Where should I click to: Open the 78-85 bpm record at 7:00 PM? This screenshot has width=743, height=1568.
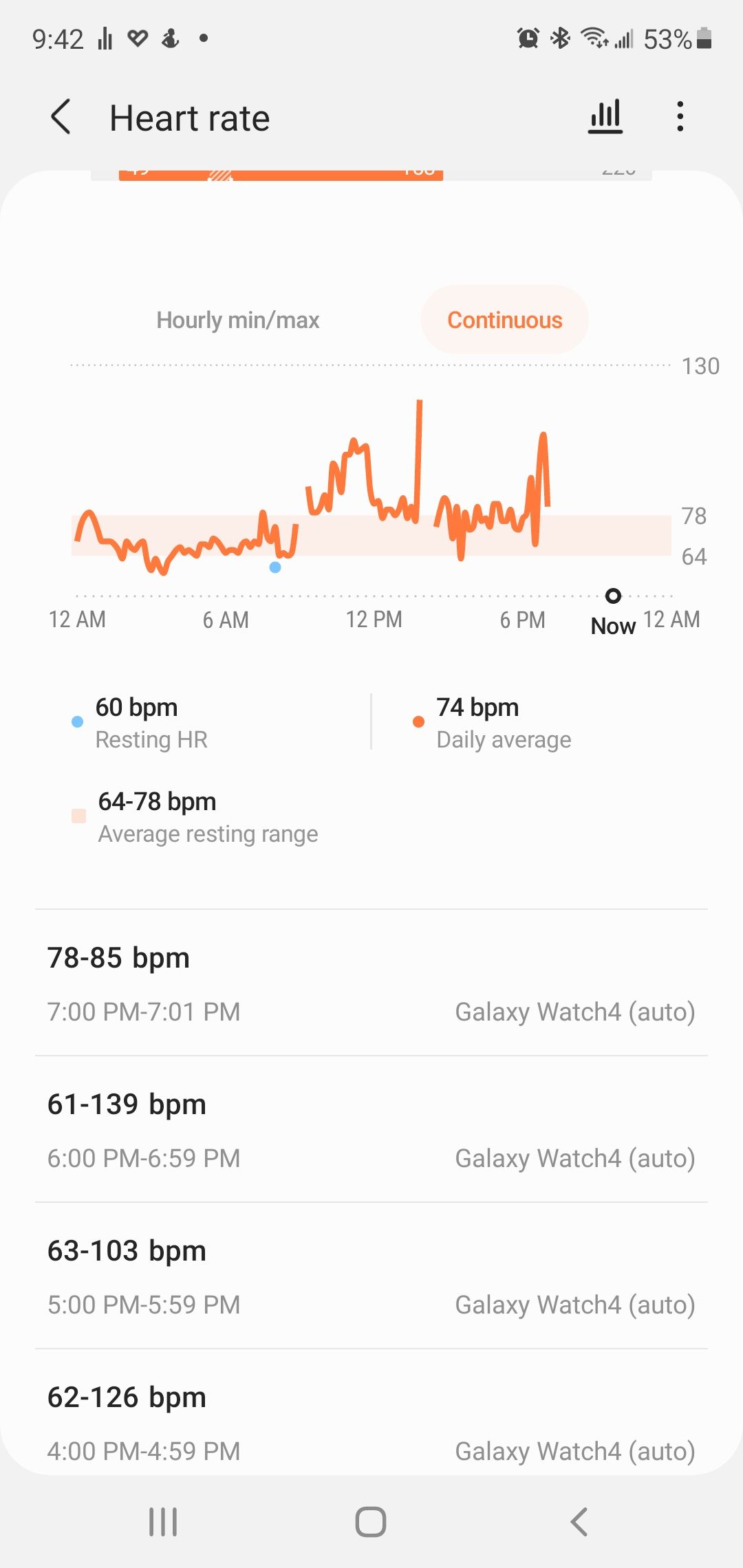pyautogui.click(x=371, y=983)
